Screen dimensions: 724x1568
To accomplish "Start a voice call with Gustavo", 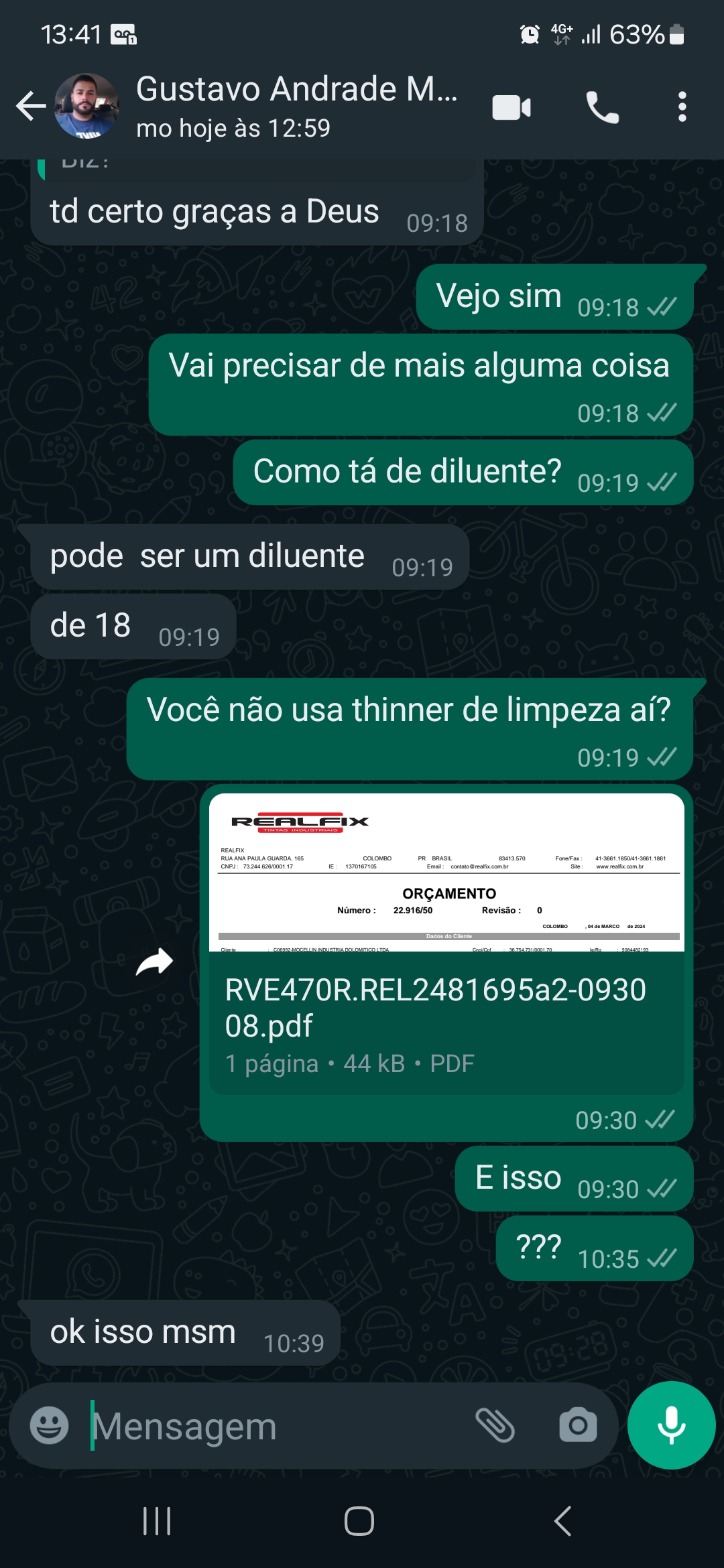I will [602, 107].
